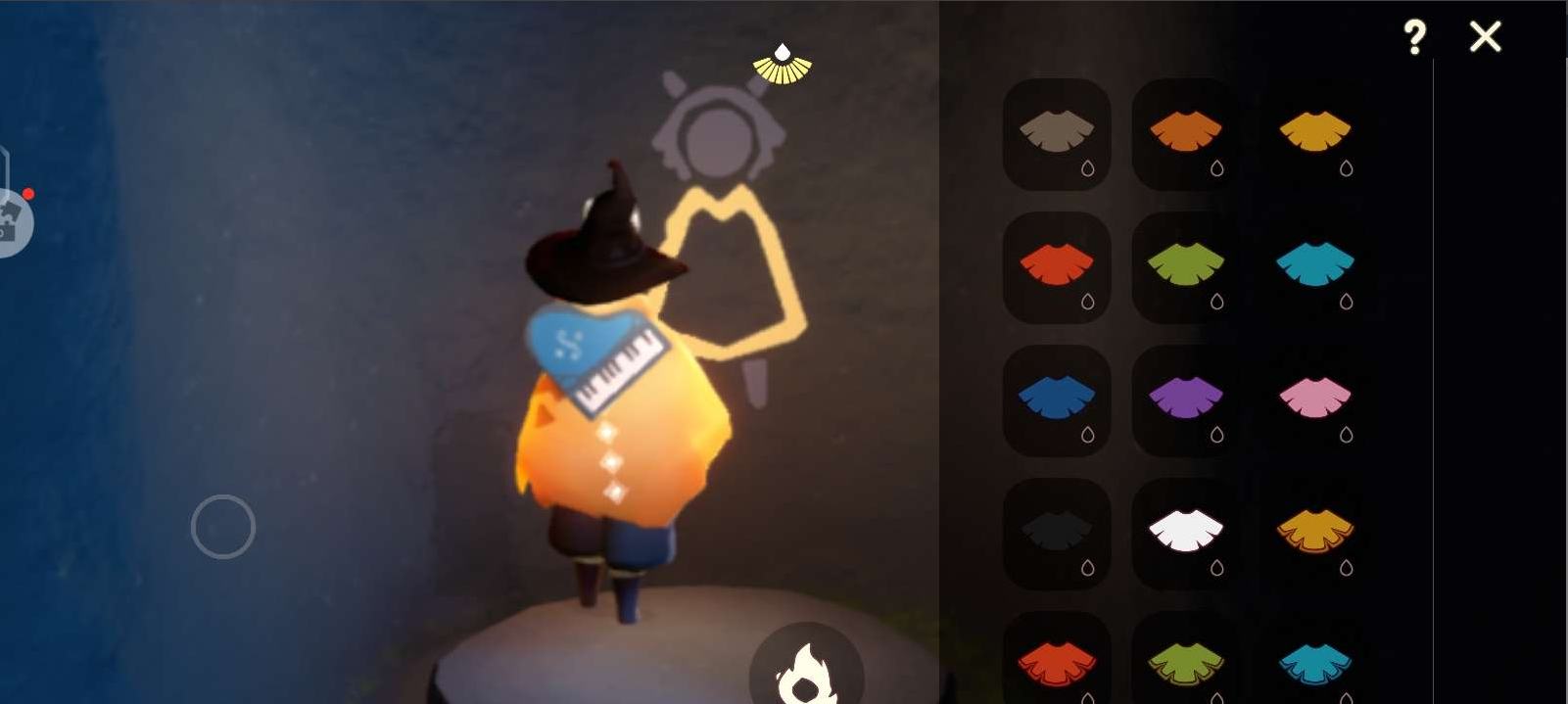
Task: Choose the solid orange cape color
Action: tap(1185, 132)
